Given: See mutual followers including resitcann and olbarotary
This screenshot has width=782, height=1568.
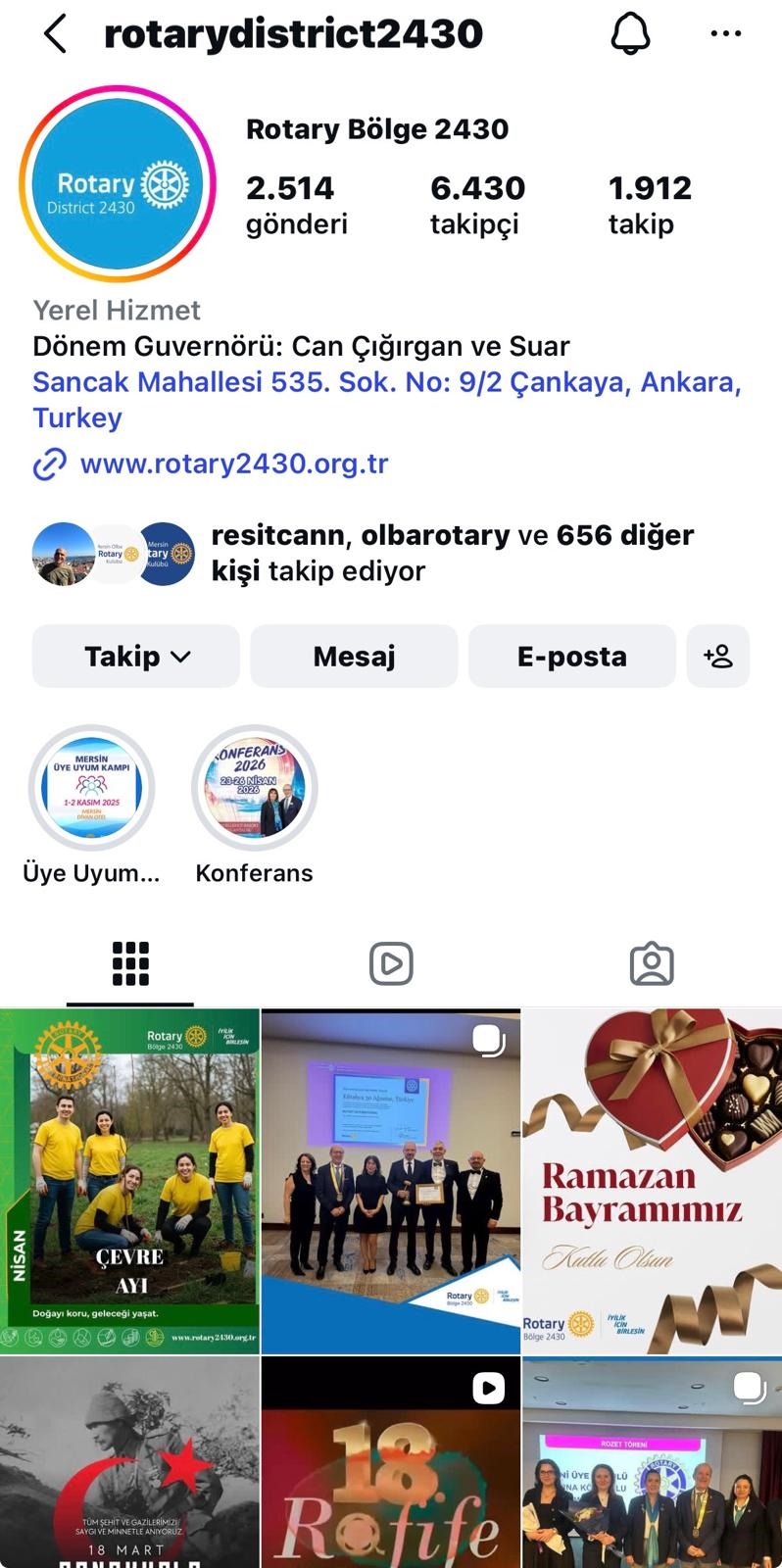Looking at the screenshot, I should [x=452, y=553].
